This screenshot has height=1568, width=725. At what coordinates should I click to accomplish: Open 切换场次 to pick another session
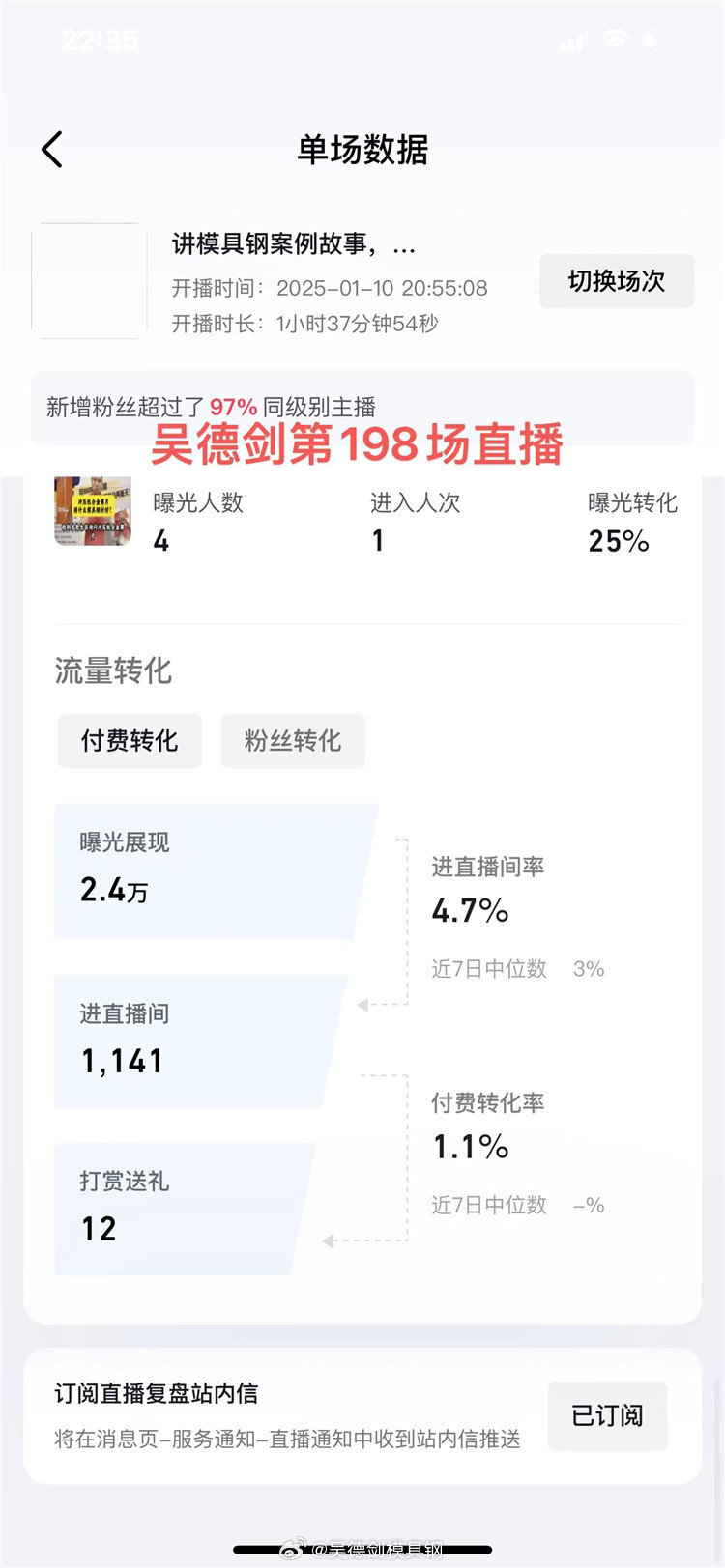coord(617,281)
